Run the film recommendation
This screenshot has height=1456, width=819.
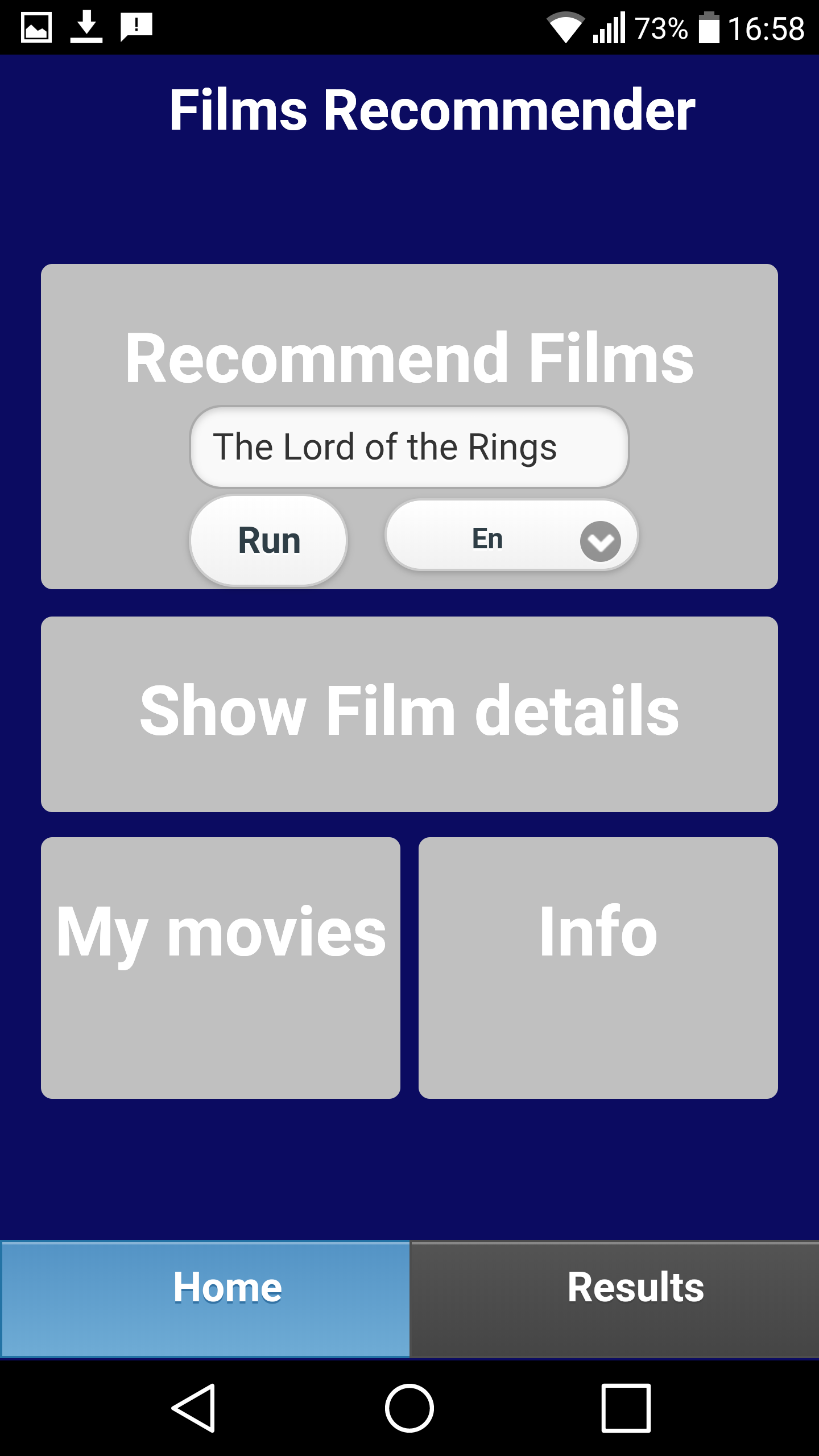(x=268, y=540)
